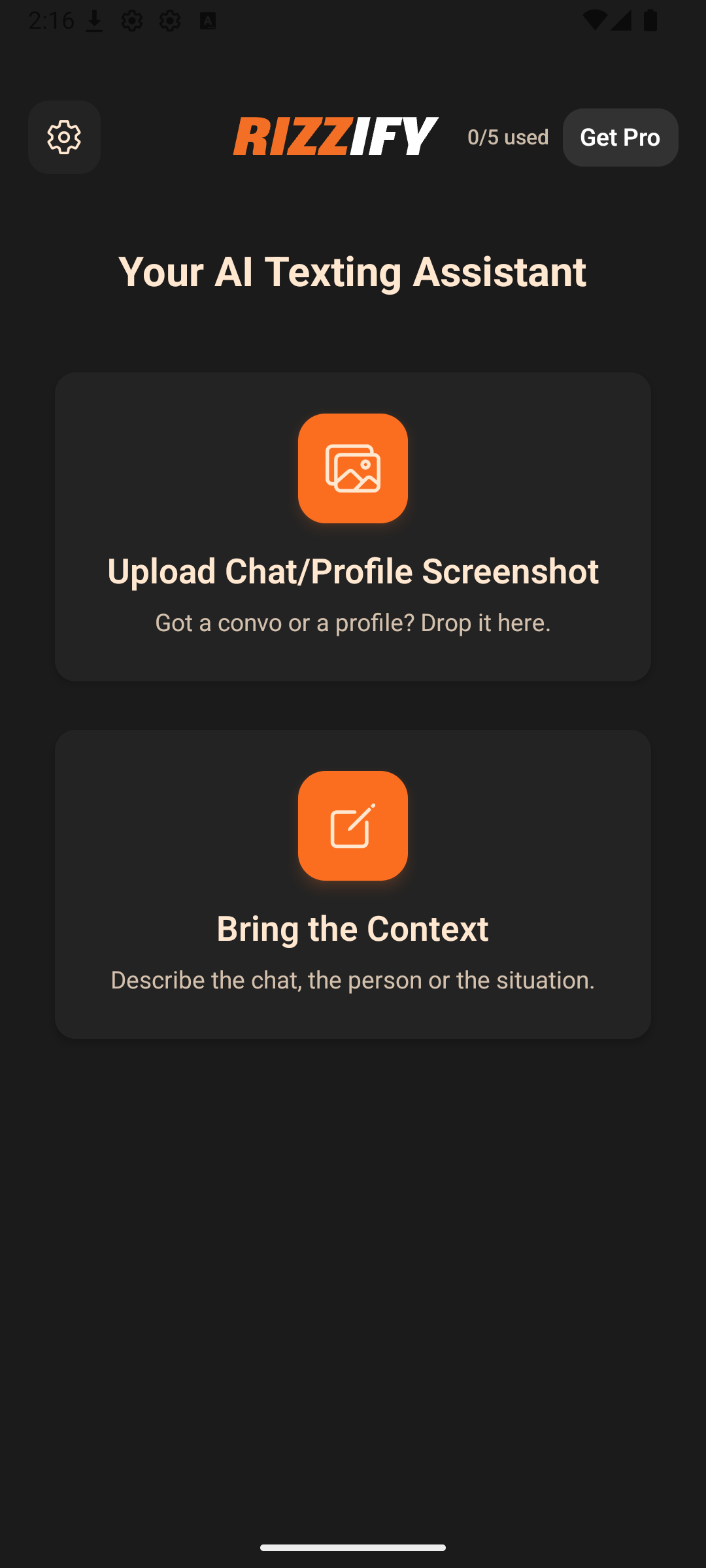Tap the cellular signal icon
The image size is (706, 1568).
tap(620, 20)
